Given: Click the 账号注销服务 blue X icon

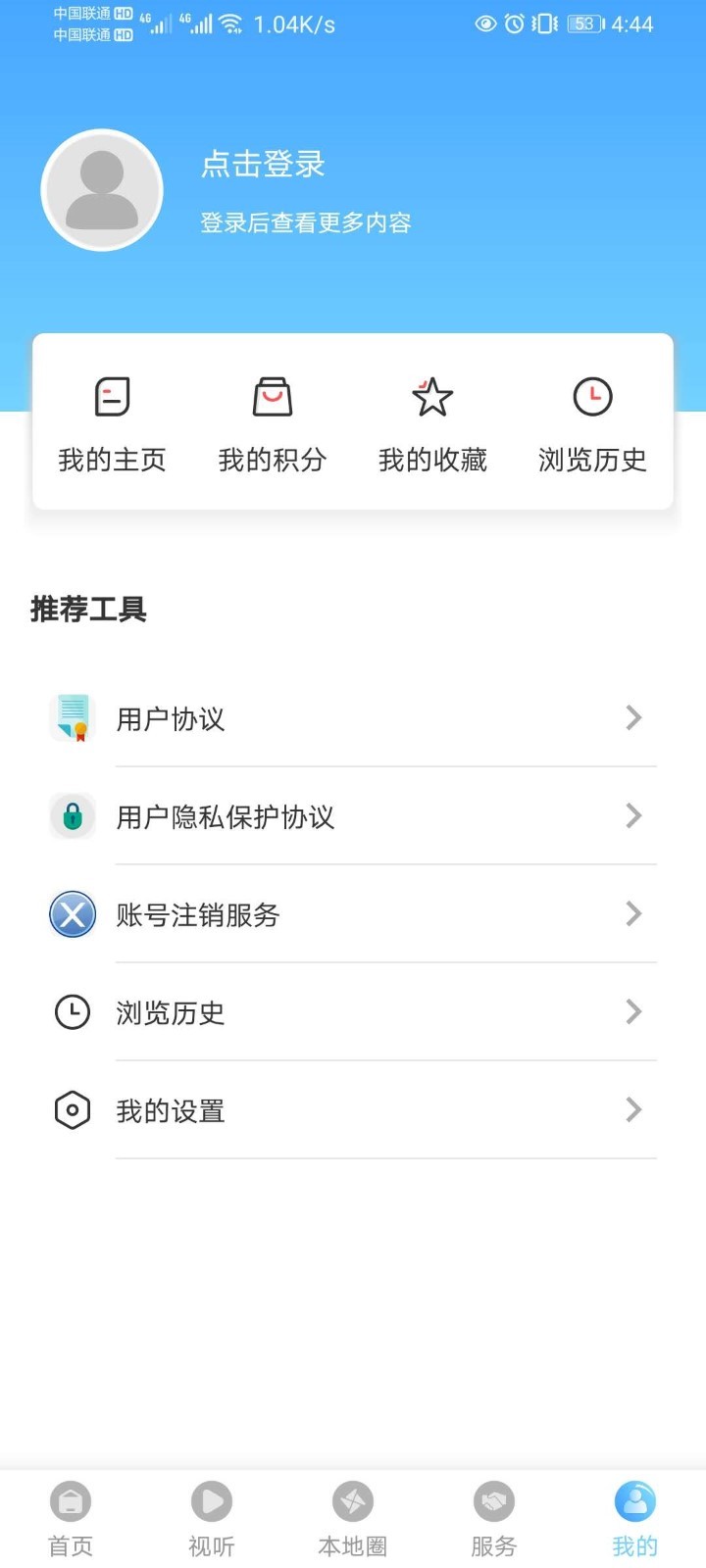Looking at the screenshot, I should (x=72, y=913).
